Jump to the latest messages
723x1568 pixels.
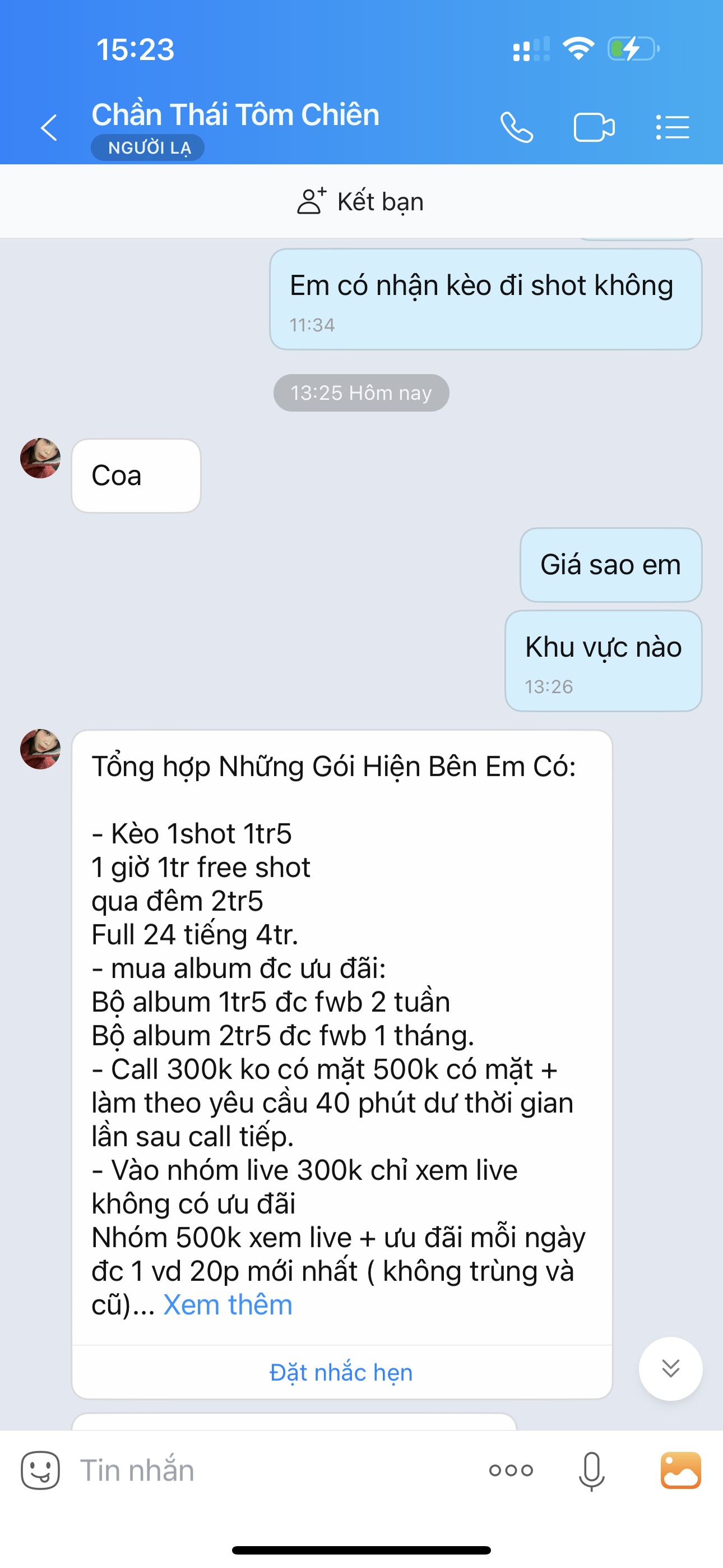pos(670,1368)
